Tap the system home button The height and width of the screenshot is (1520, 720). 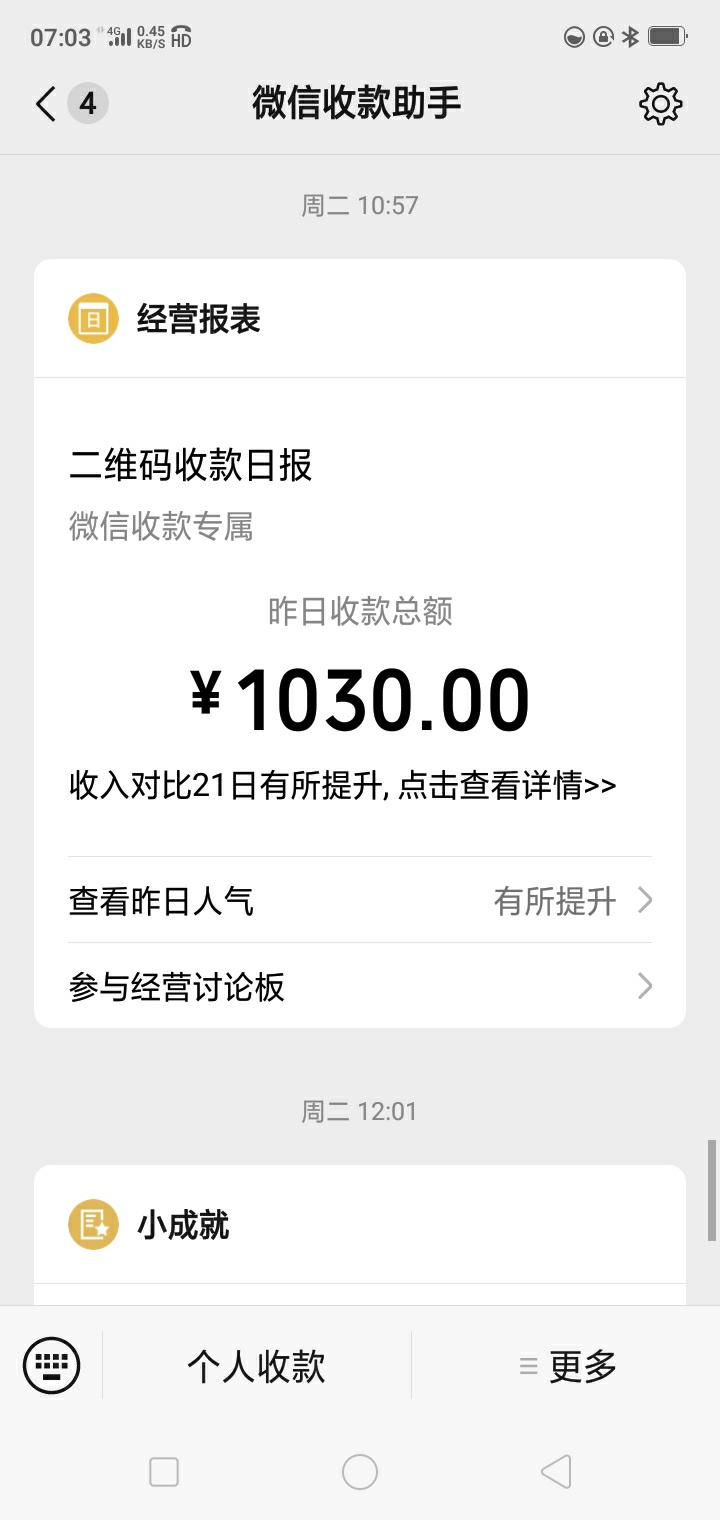click(x=360, y=1472)
